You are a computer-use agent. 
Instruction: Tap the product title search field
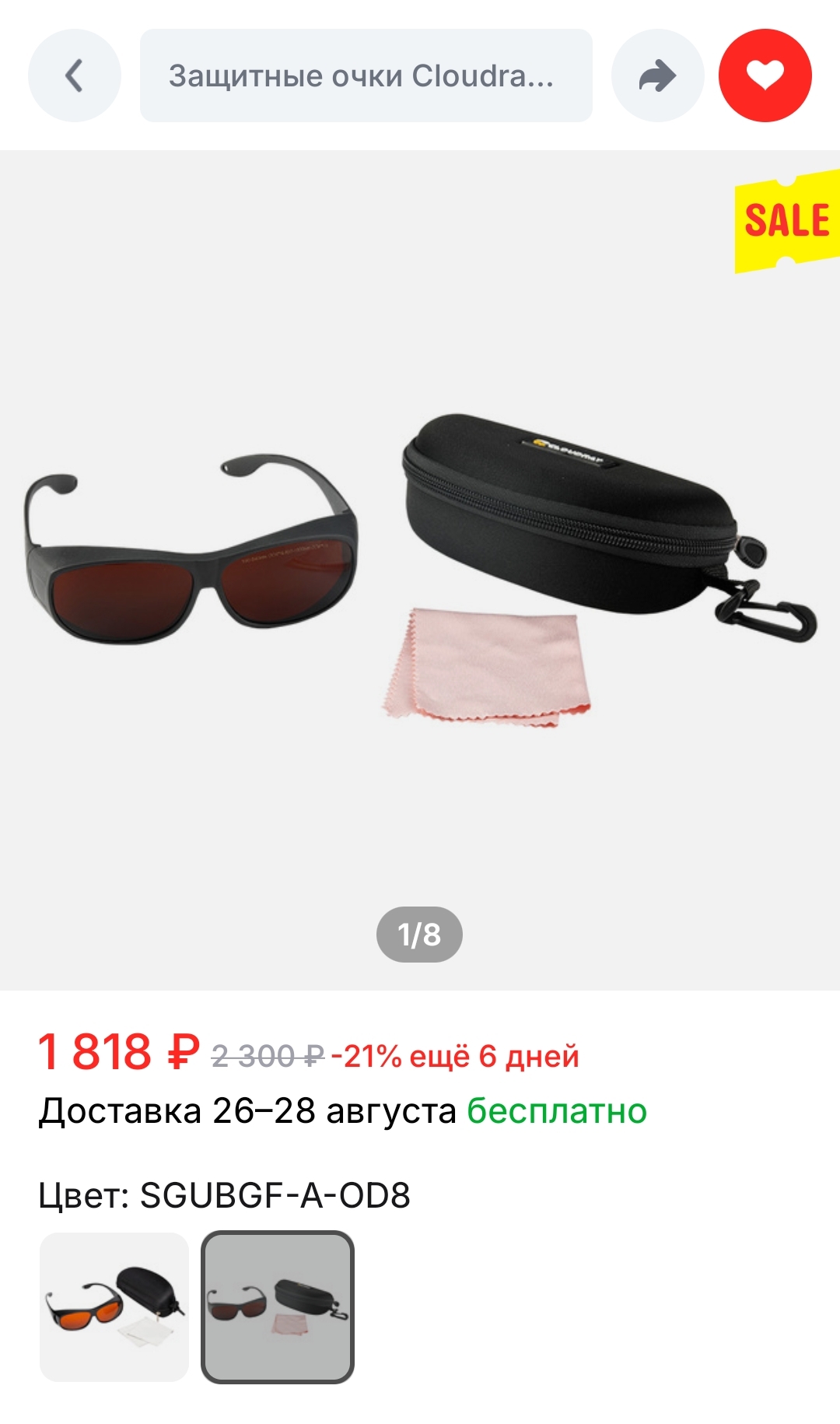[366, 75]
